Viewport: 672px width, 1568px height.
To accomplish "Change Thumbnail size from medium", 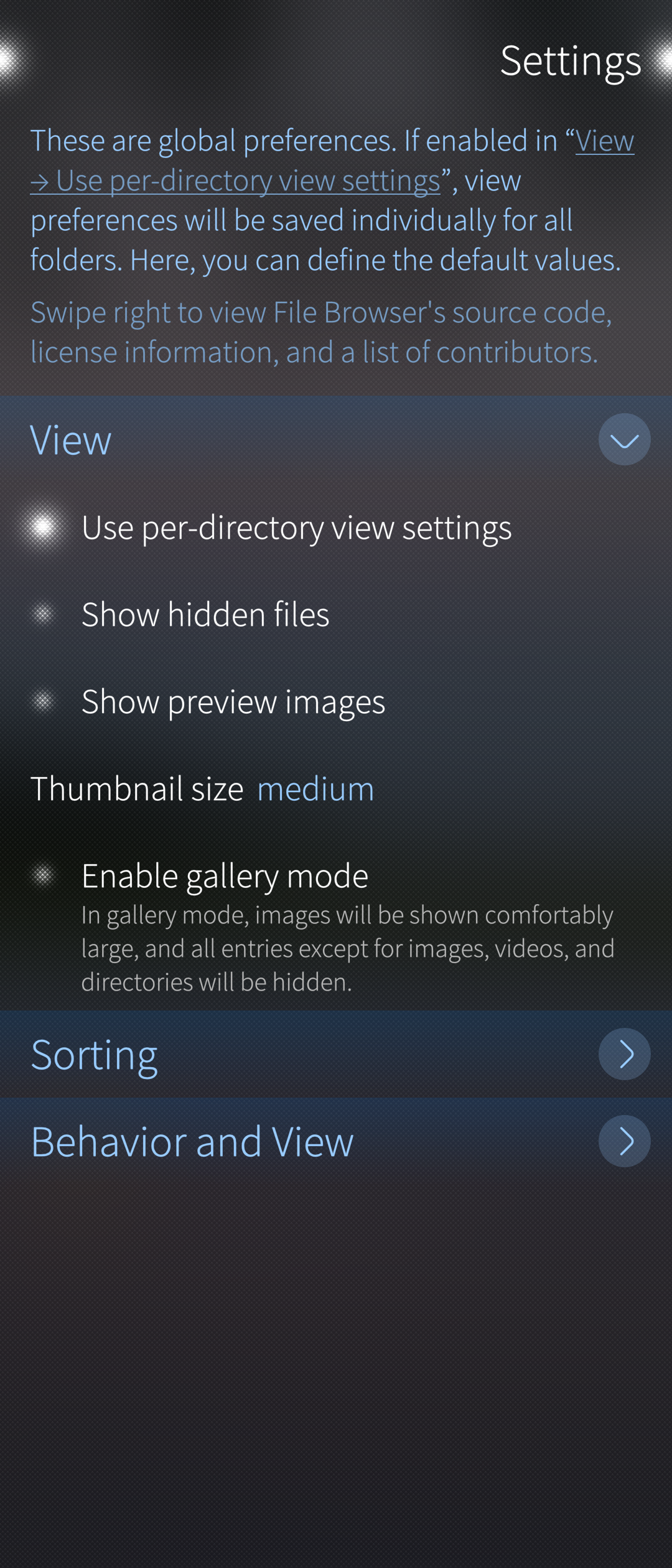I will click(315, 789).
